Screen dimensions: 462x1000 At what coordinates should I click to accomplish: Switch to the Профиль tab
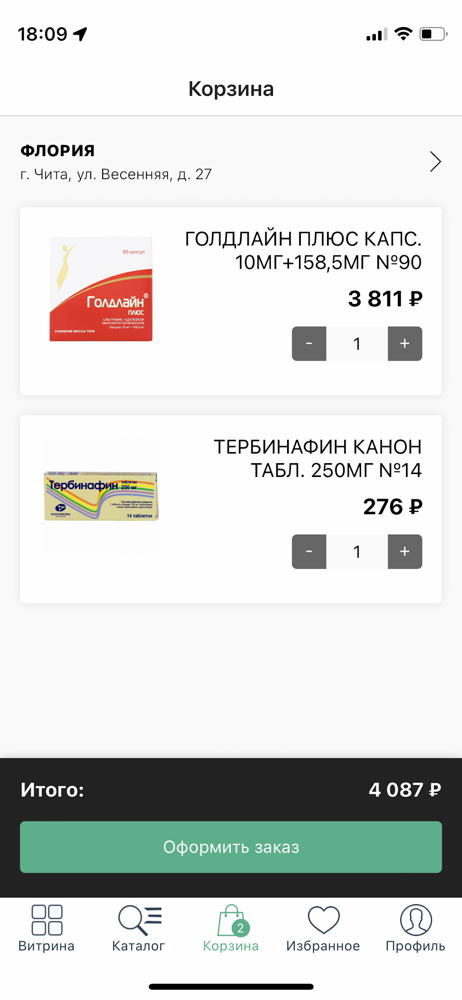(x=415, y=928)
